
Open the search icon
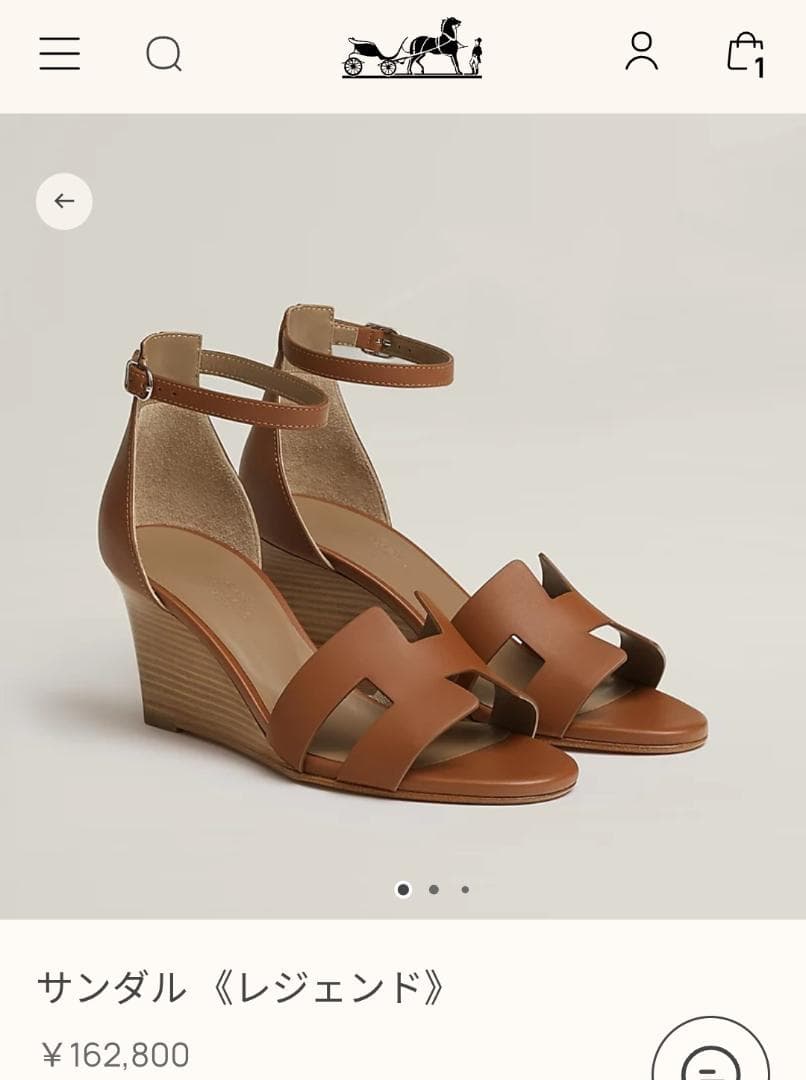click(163, 53)
